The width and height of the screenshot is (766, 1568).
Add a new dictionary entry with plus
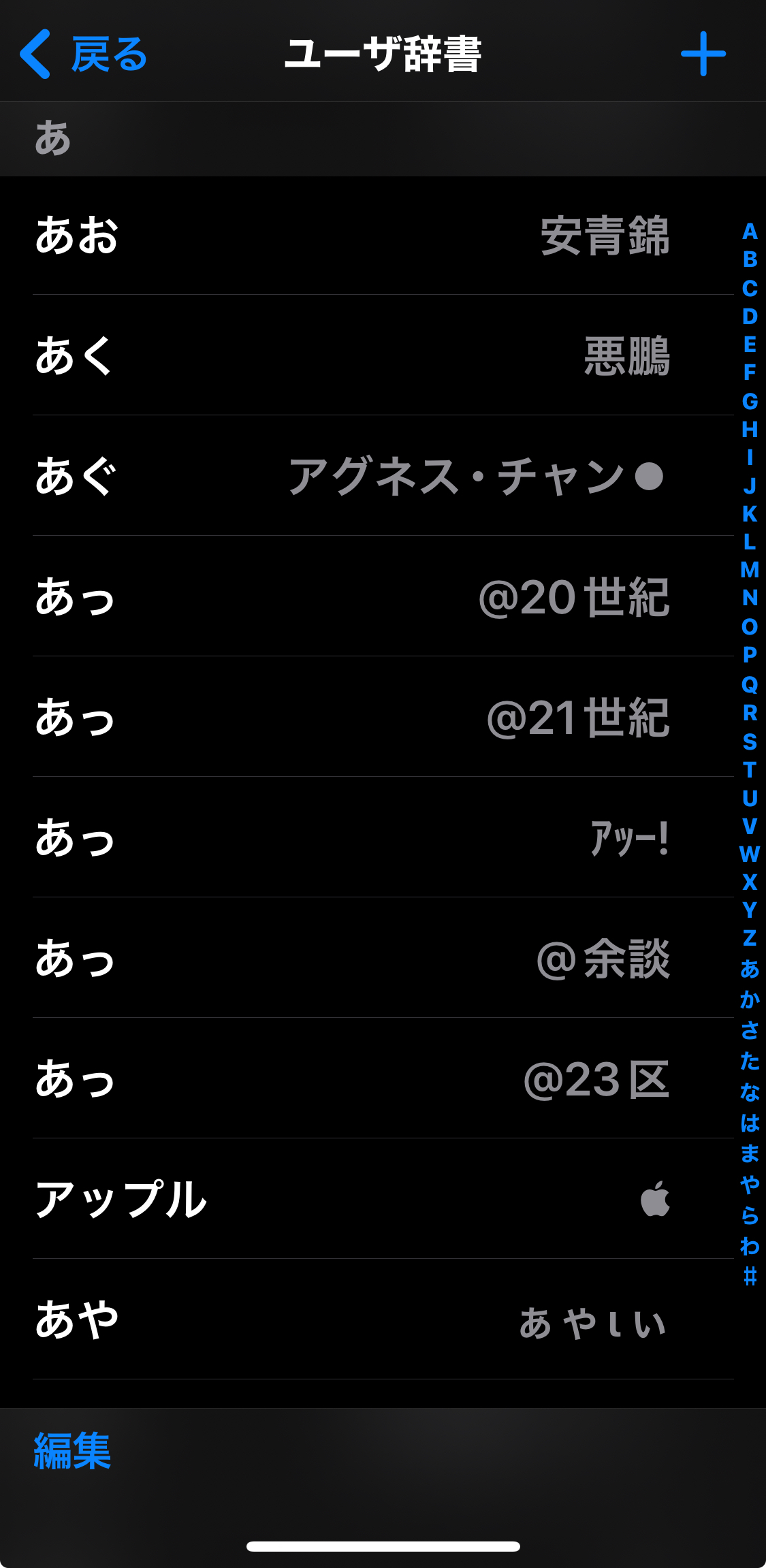point(703,54)
